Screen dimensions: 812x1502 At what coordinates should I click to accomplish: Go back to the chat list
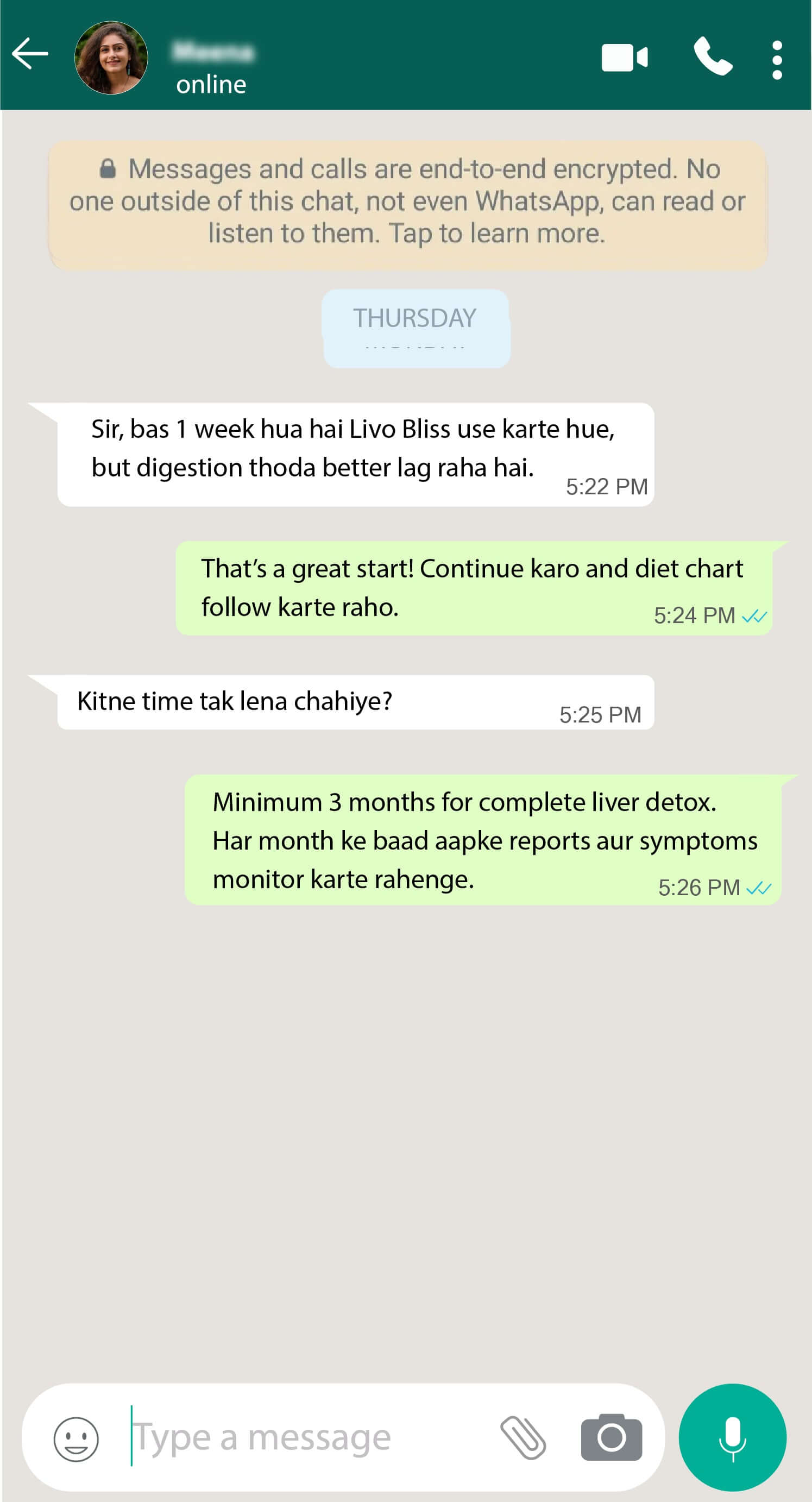30,54
